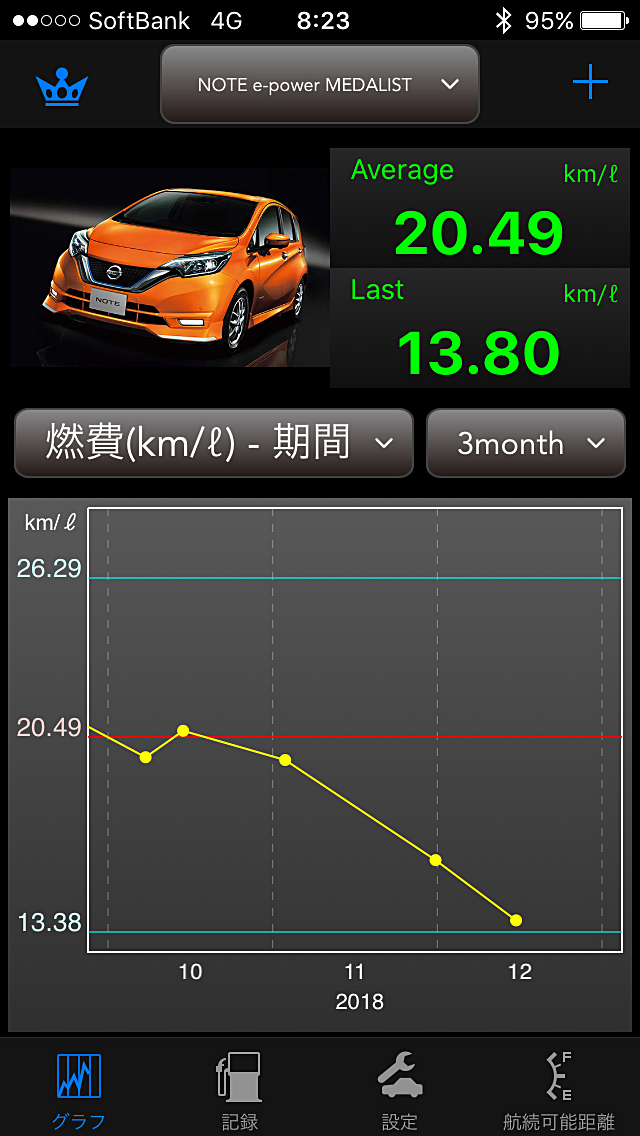Viewport: 640px width, 1136px height.
Task: Open the crown premium icon
Action: tap(62, 86)
